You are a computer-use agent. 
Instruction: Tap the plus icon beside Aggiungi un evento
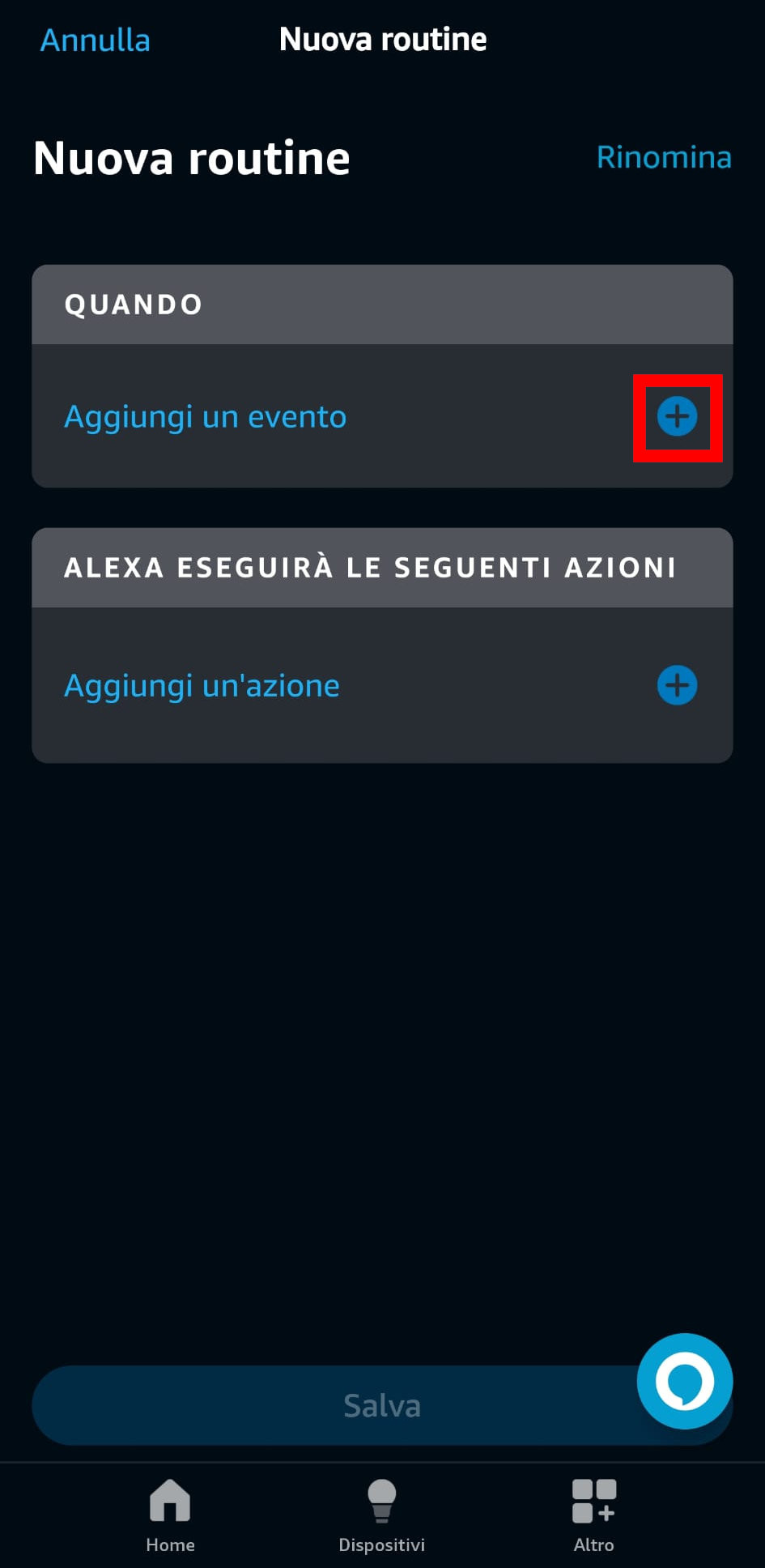pyautogui.click(x=678, y=417)
